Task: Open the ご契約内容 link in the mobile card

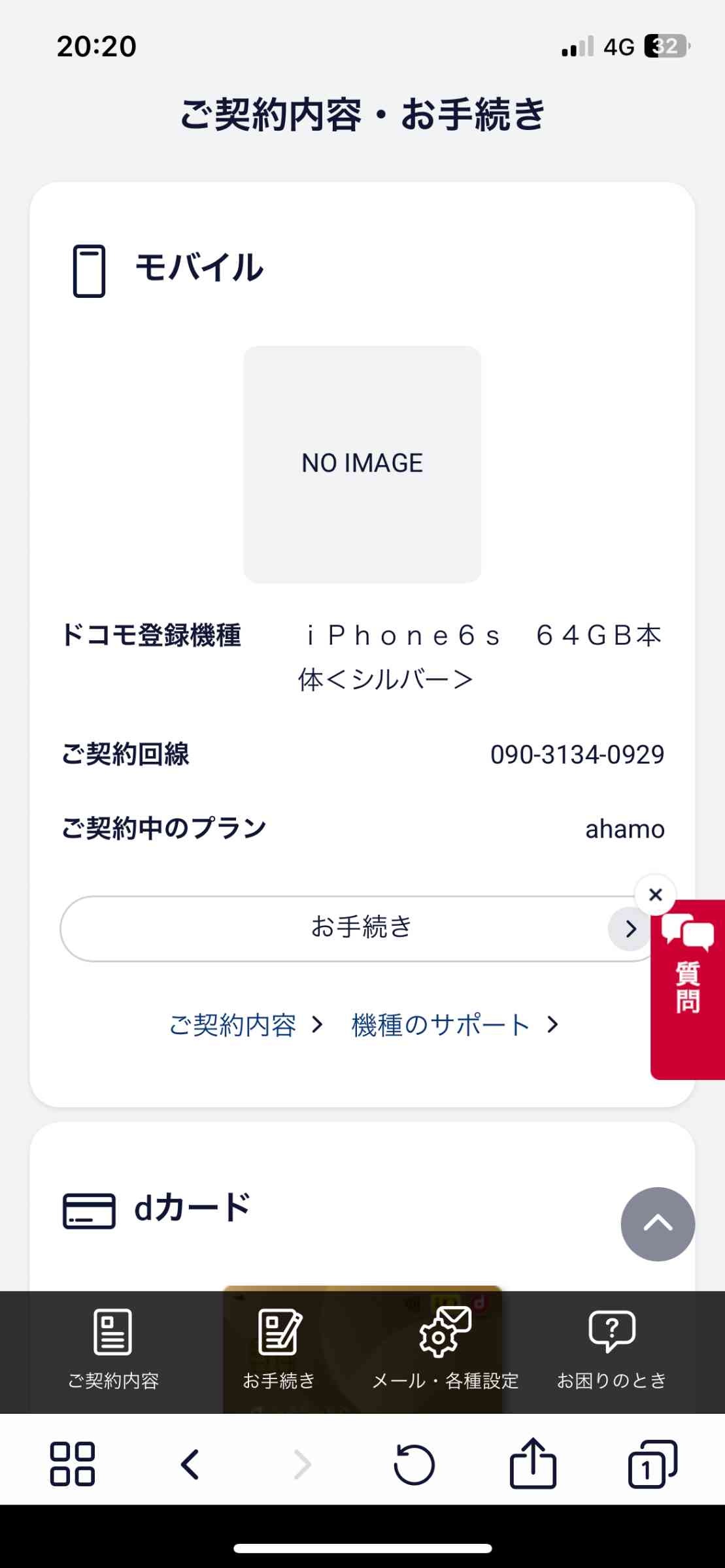Action: (246, 1025)
